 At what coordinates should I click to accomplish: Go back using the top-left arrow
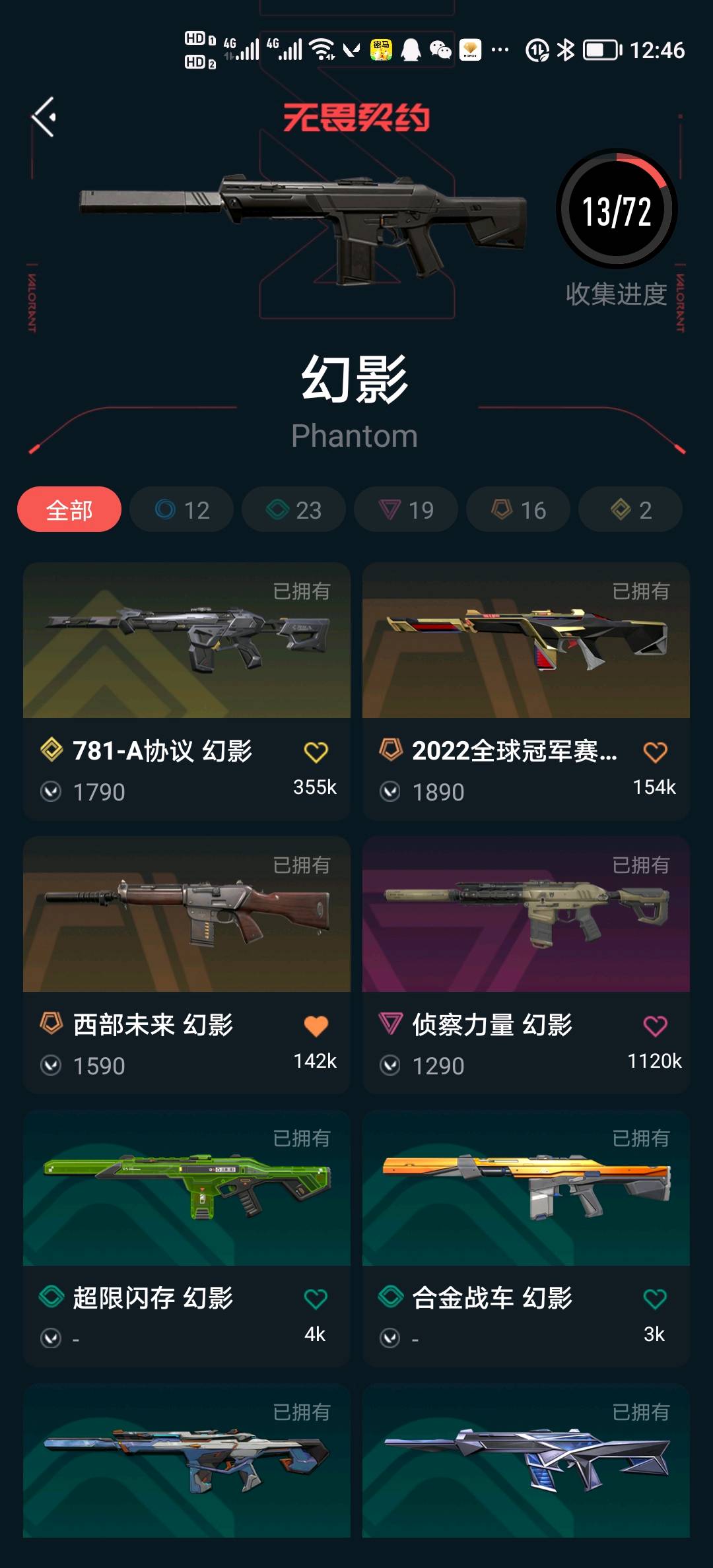click(x=44, y=117)
